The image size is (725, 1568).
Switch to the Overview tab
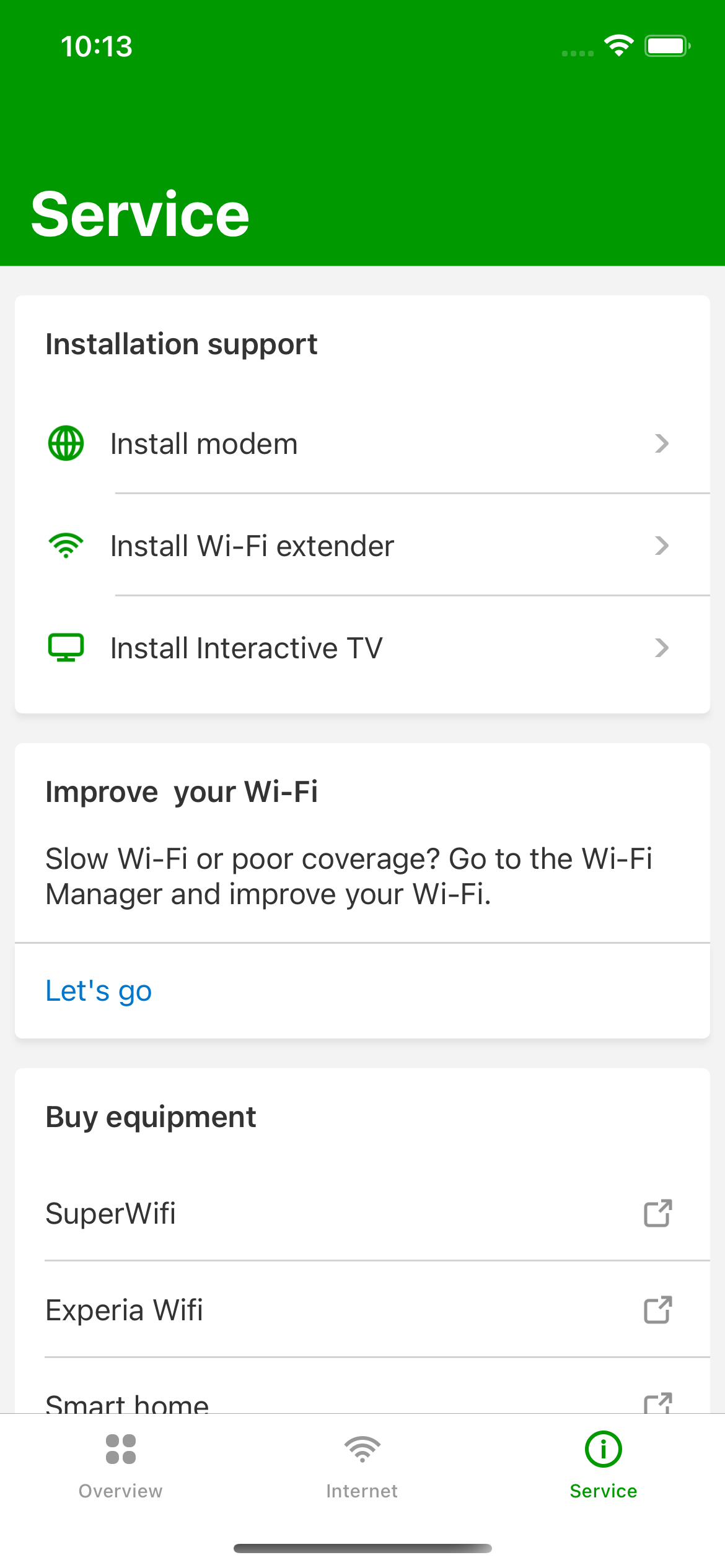pyautogui.click(x=121, y=1465)
